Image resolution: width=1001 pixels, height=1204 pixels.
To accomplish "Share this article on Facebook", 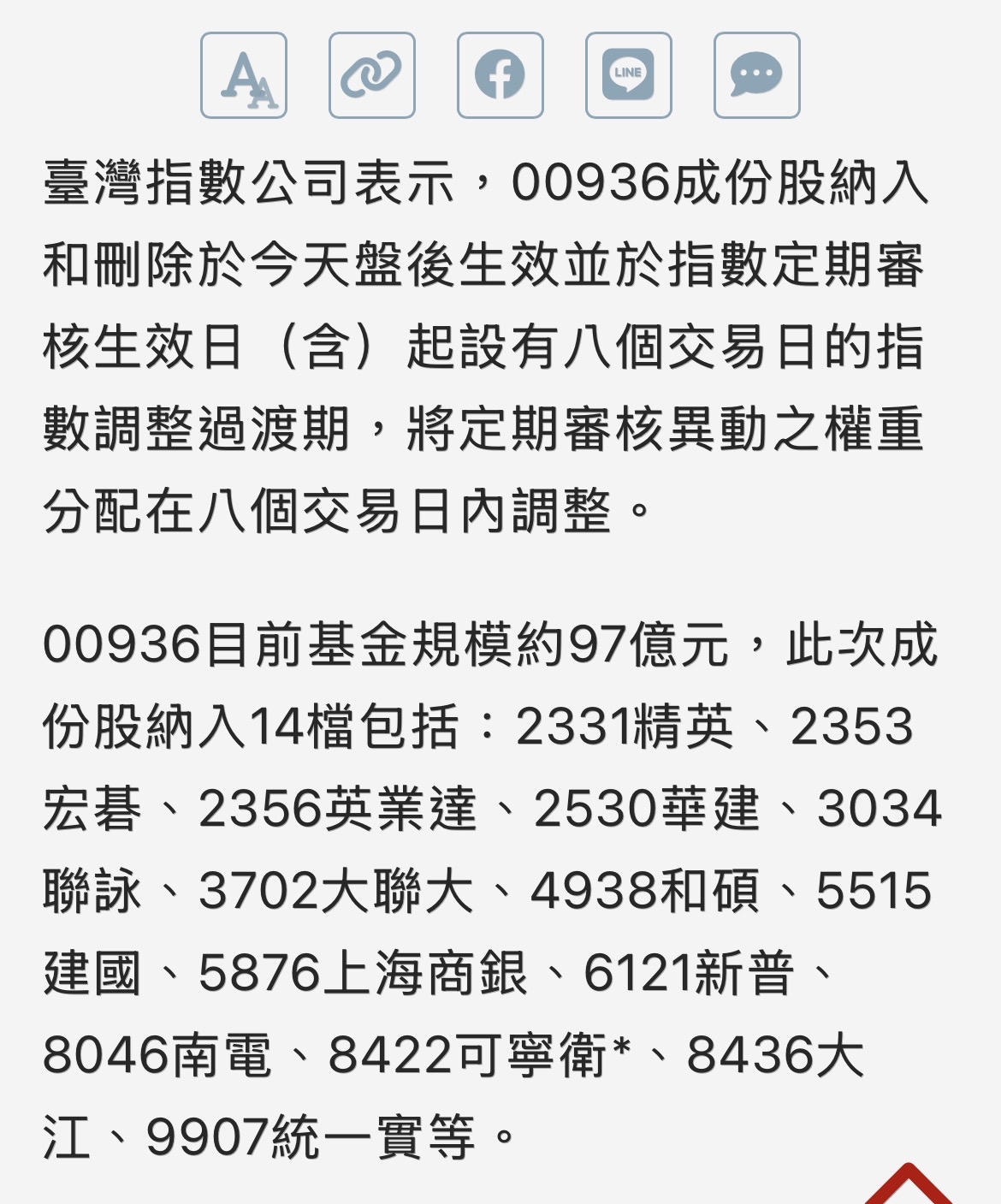I will click(500, 75).
